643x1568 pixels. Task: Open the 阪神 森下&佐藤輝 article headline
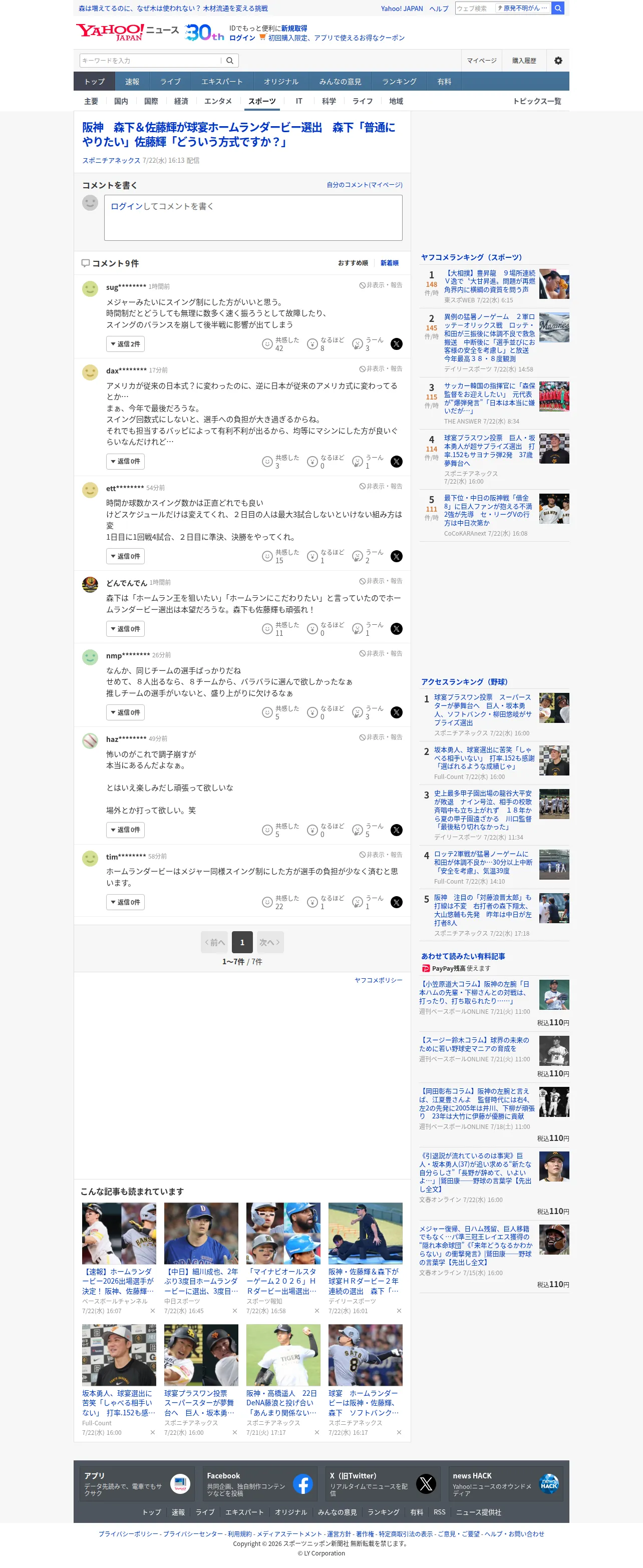pos(239,135)
